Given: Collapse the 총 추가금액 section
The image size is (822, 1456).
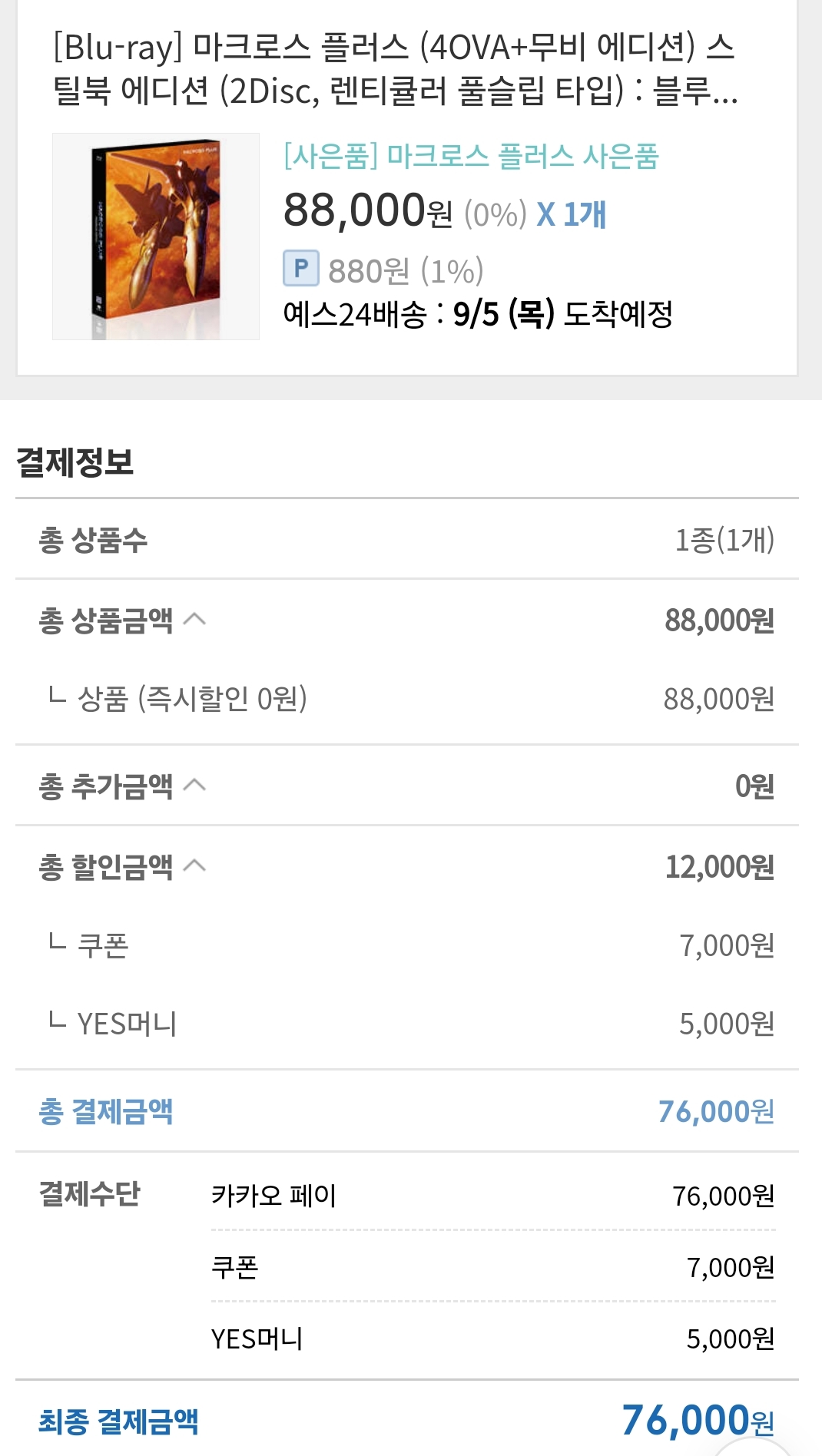Looking at the screenshot, I should [x=195, y=785].
